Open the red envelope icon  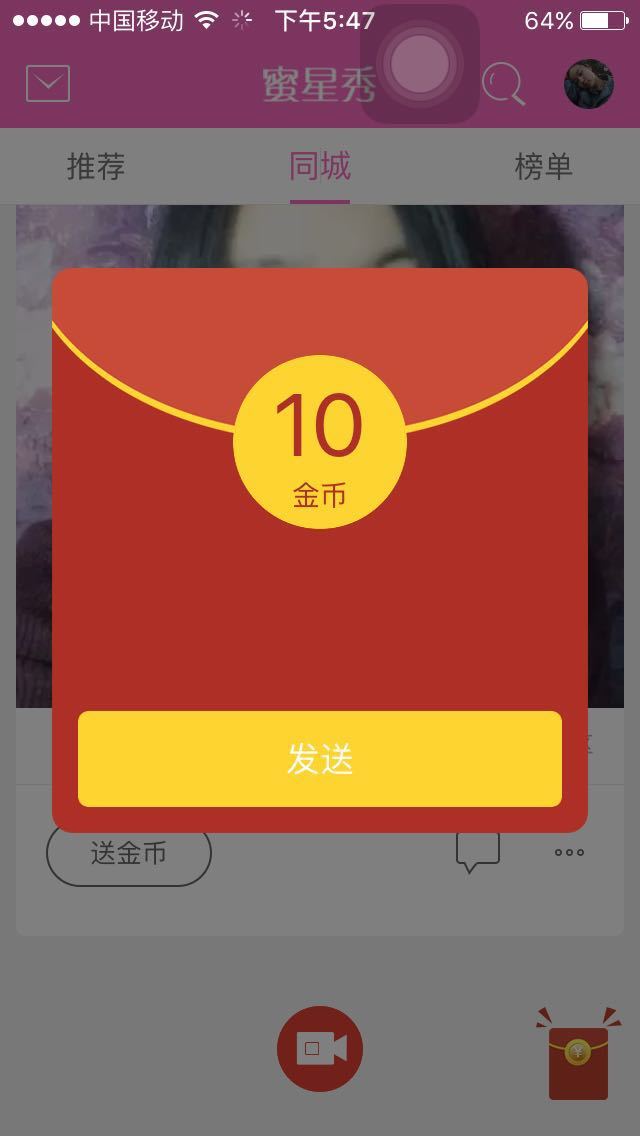(578, 1057)
